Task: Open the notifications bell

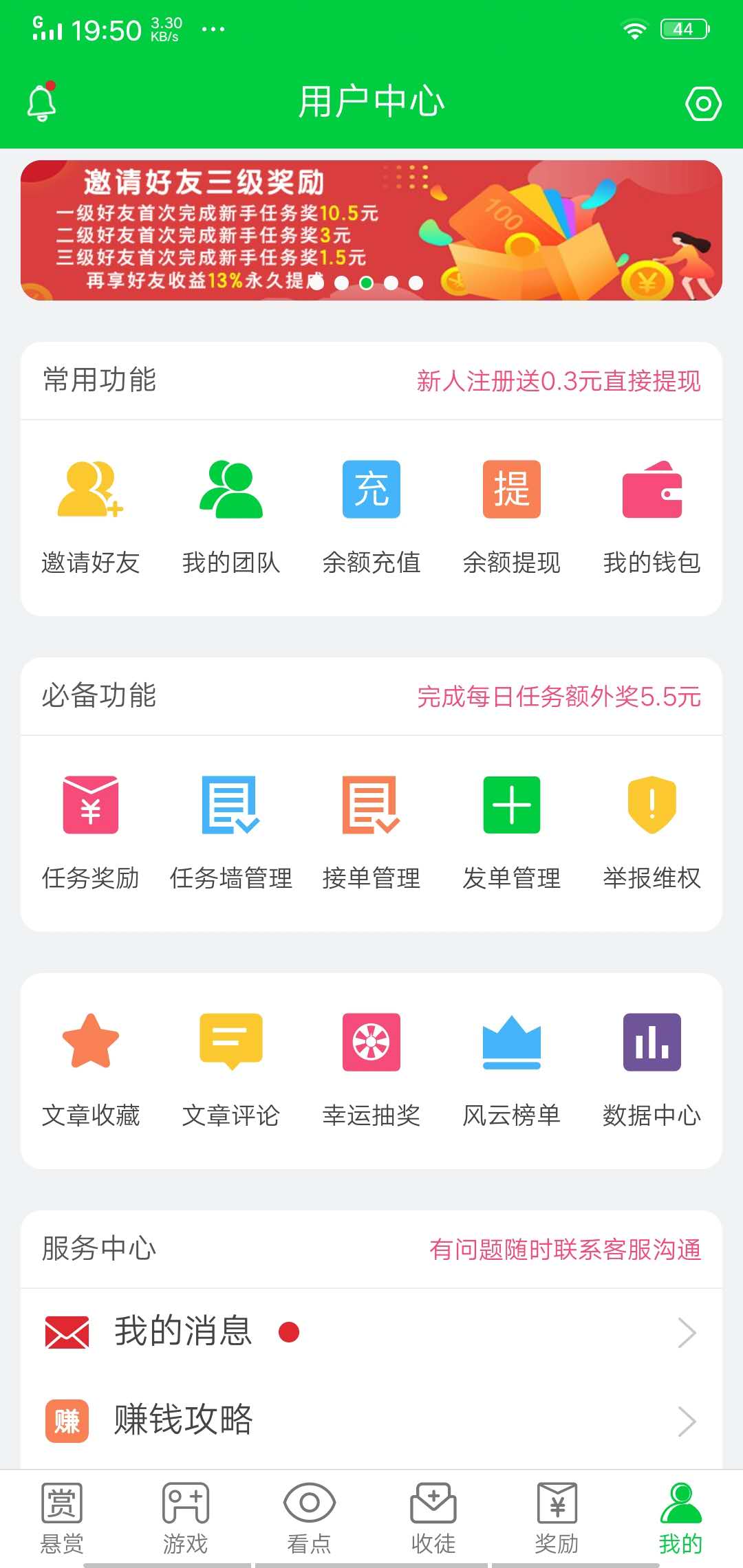Action: [41, 103]
